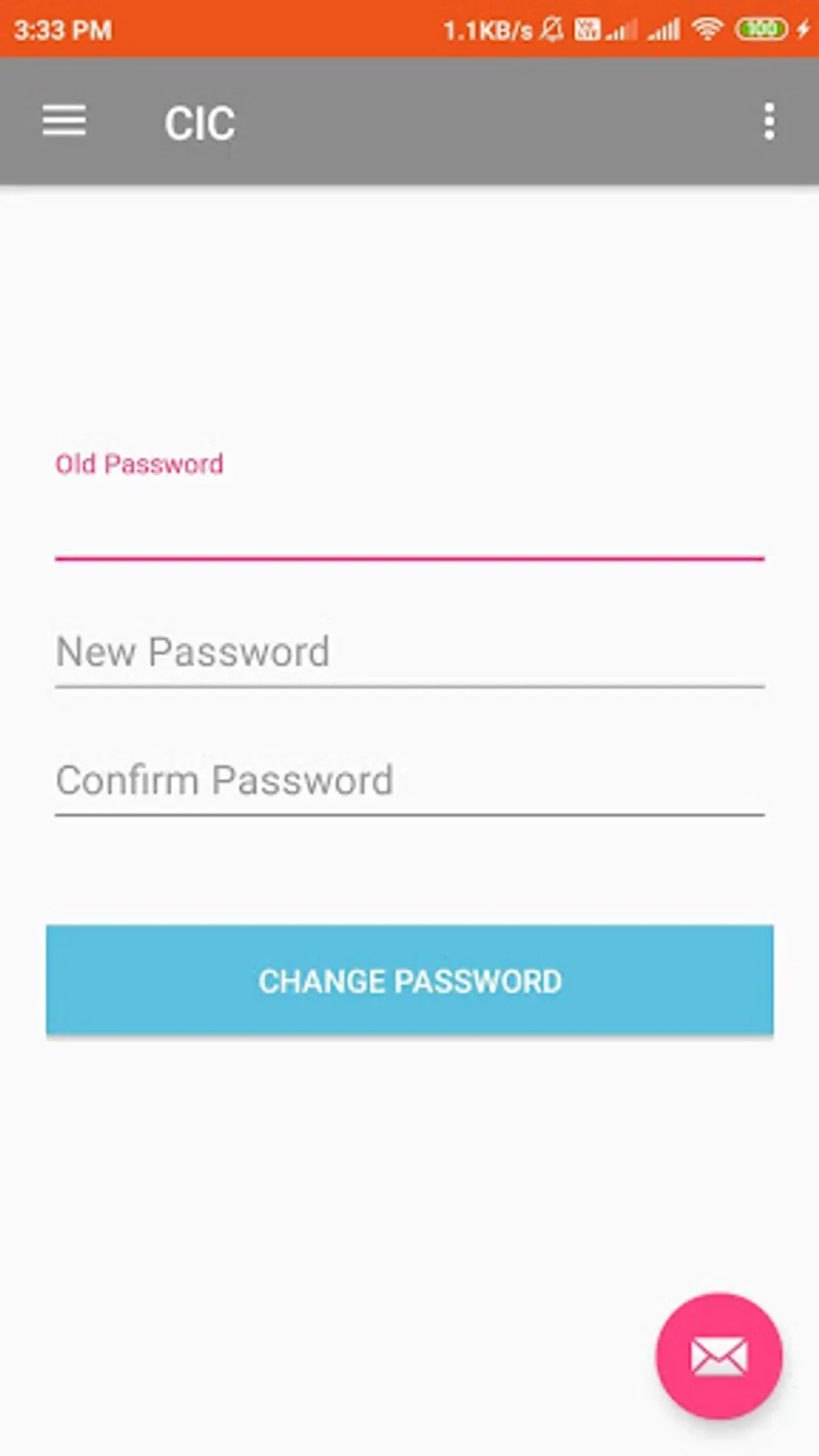Open the navigation drawer menu
Screen dimensions: 819x1456
click(x=63, y=121)
